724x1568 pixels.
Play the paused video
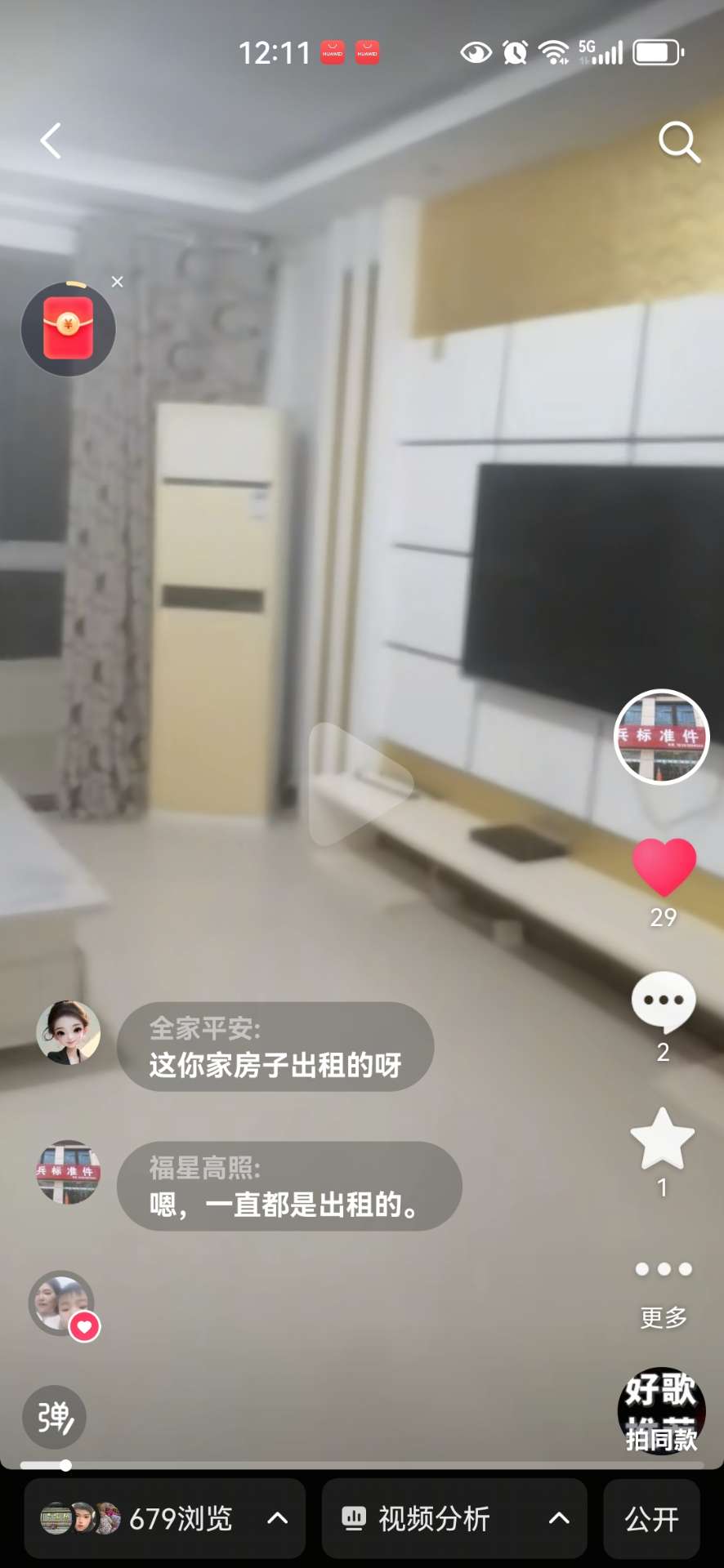tap(360, 785)
